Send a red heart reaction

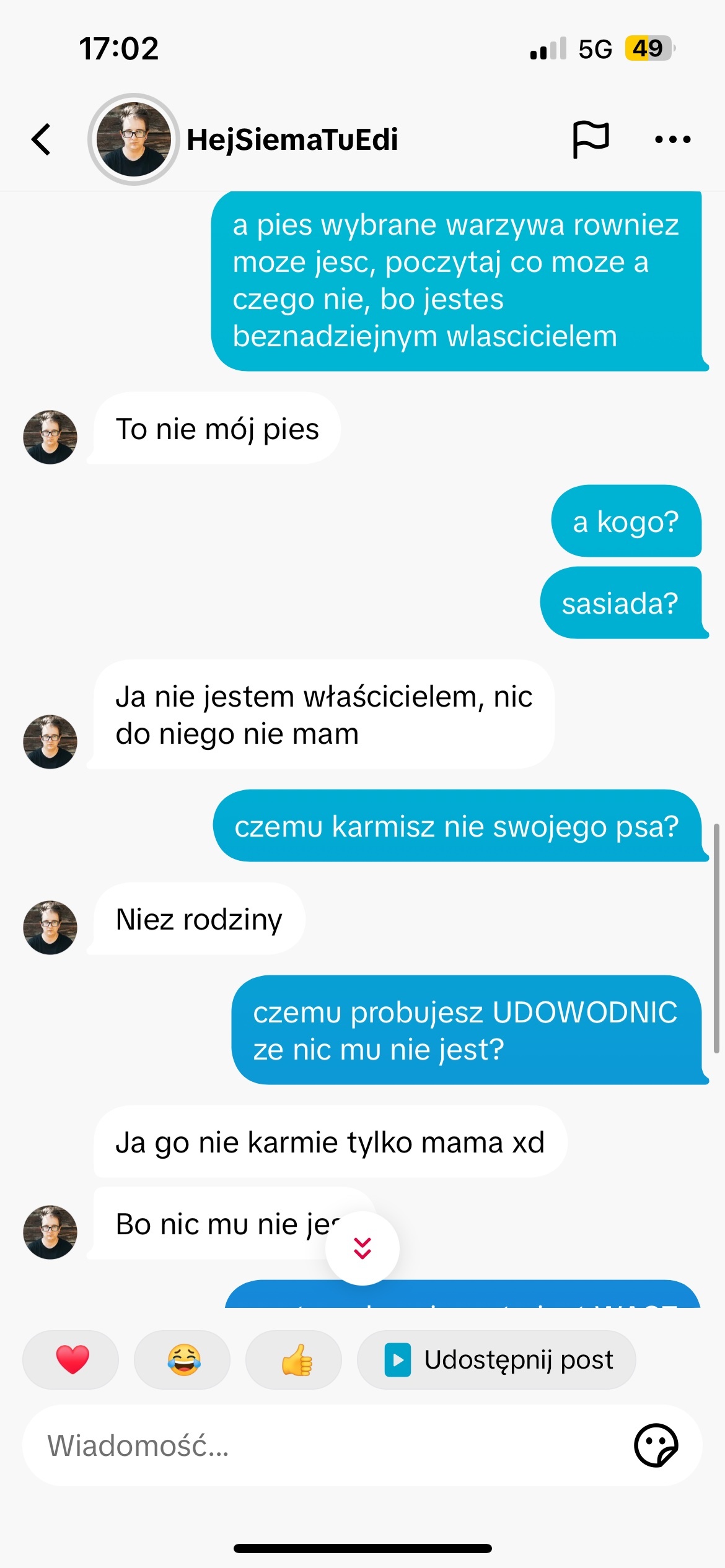(x=71, y=1359)
